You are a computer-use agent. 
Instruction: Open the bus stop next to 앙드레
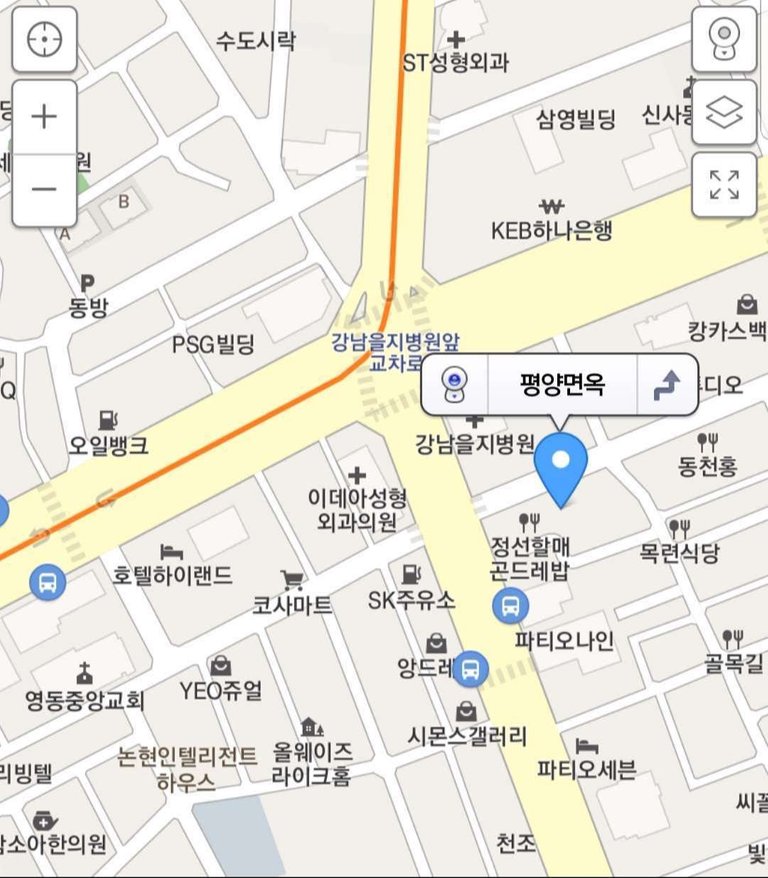tap(471, 670)
